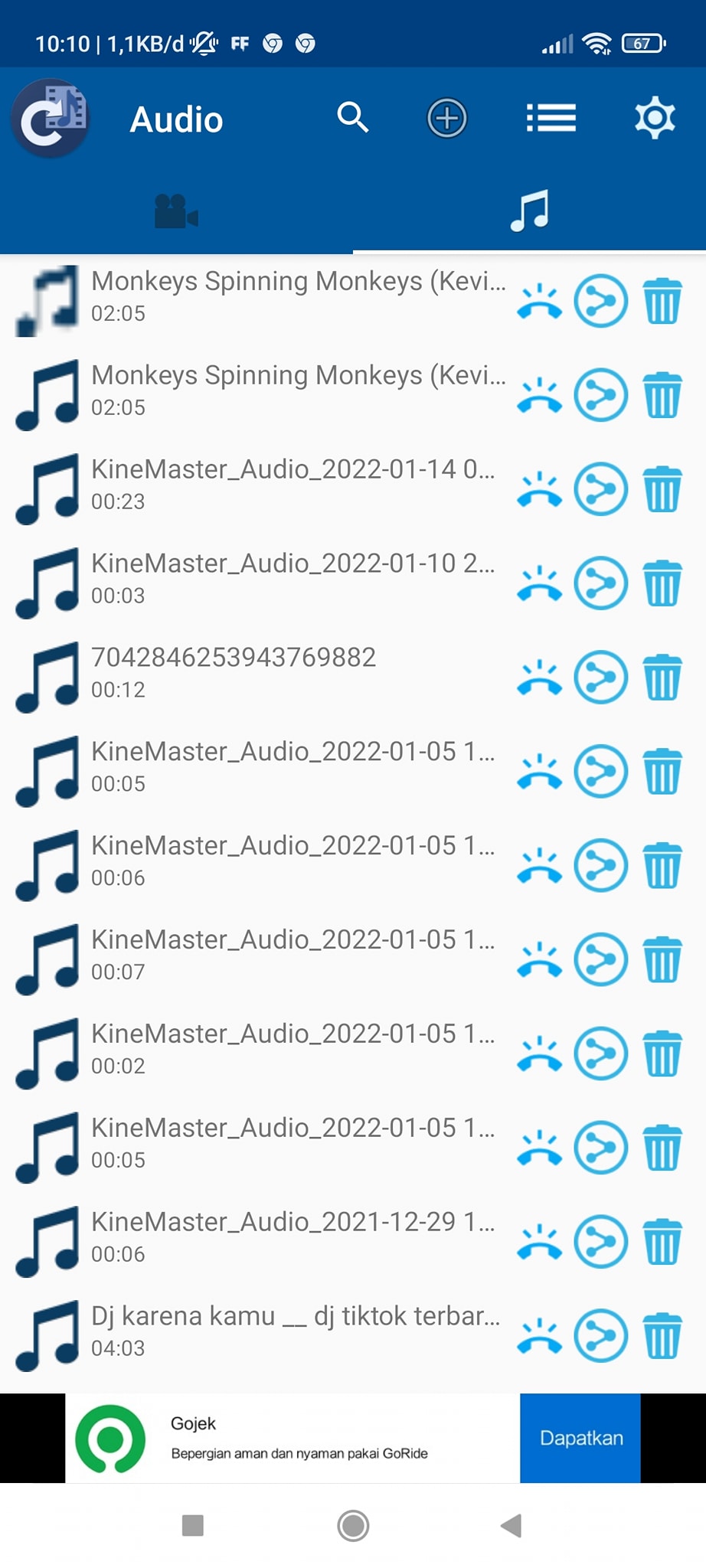Set 7042846253943769882 as ringtone

click(540, 677)
